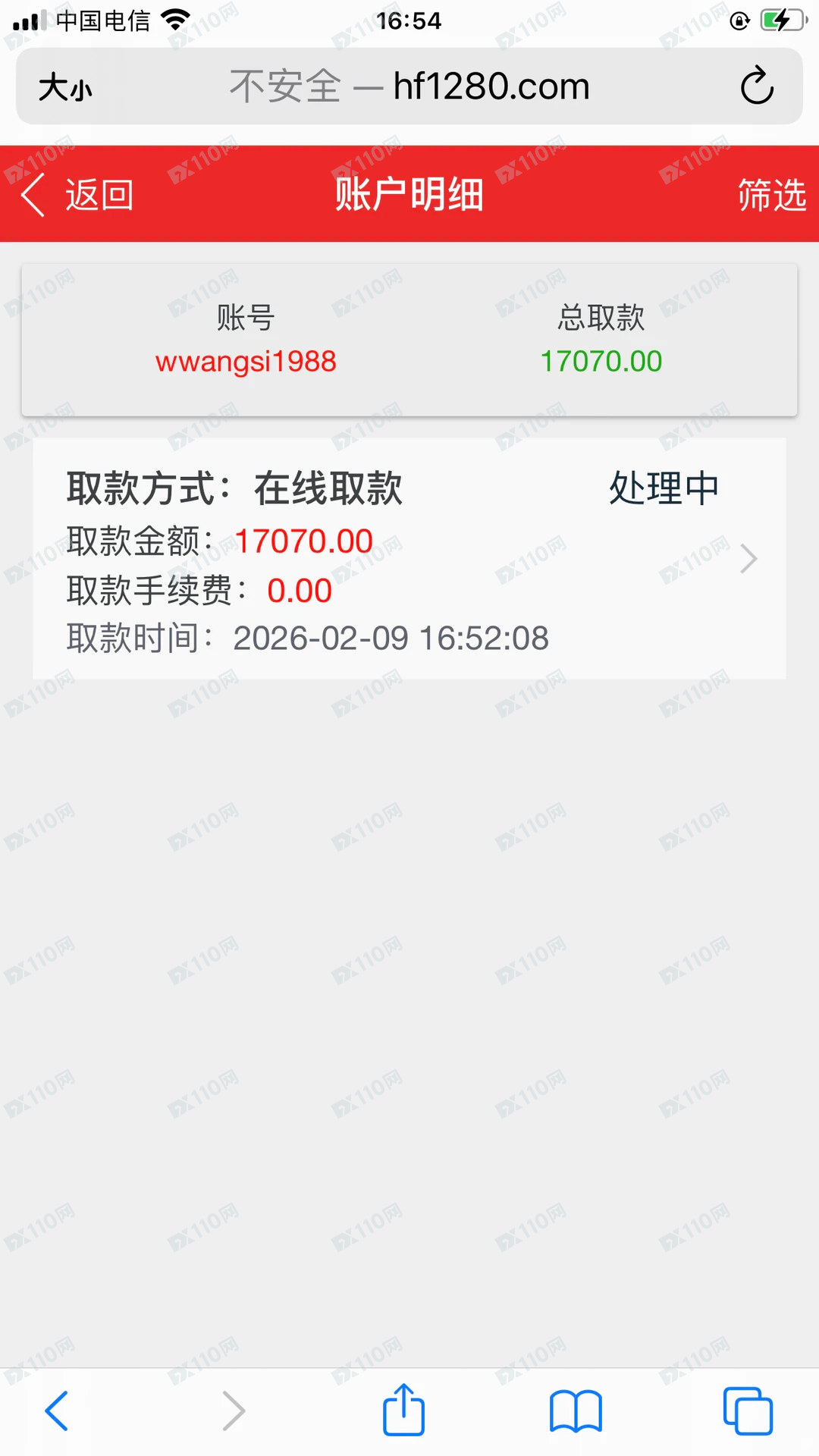This screenshot has width=819, height=1456.
Task: Reload the hf1280.com page
Action: [x=755, y=86]
